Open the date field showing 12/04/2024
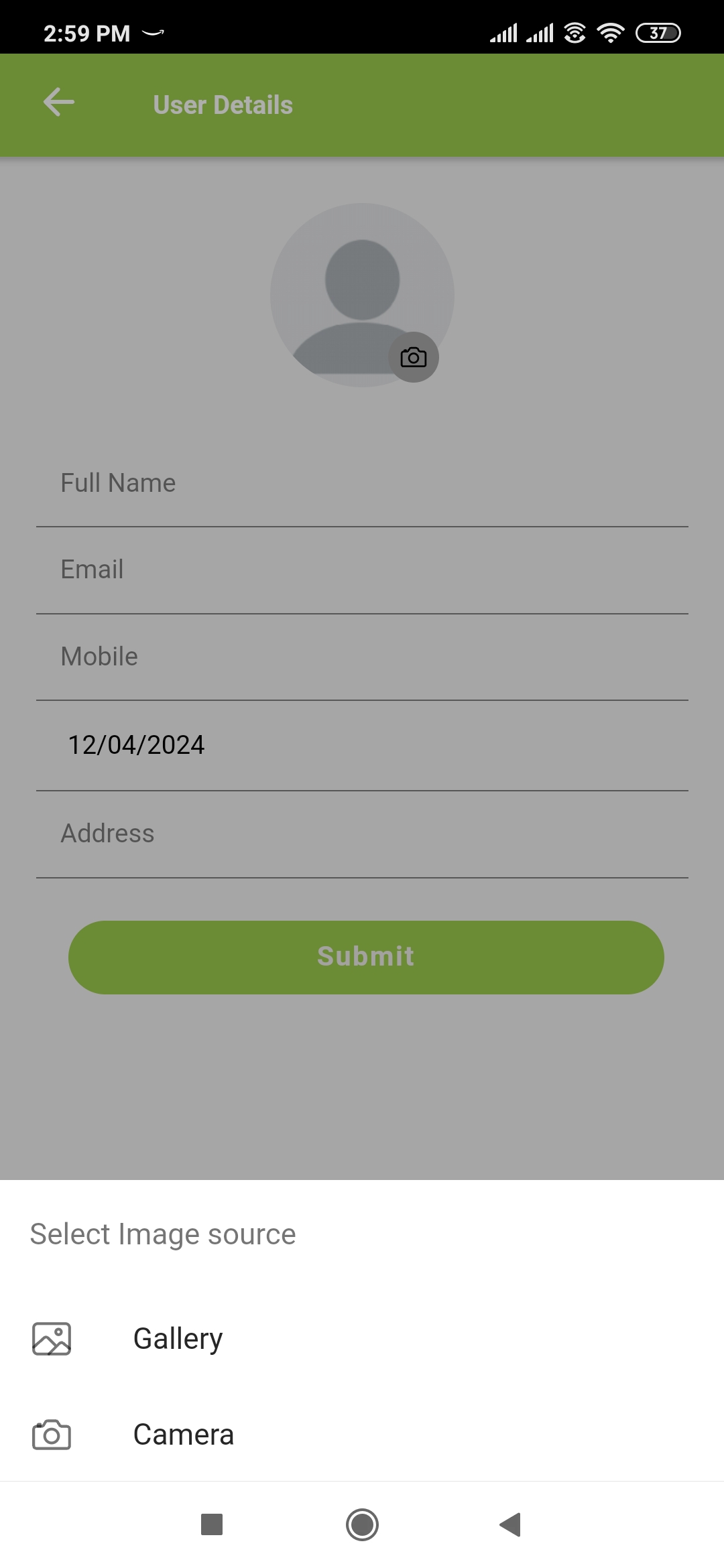The image size is (724, 1568). pos(362,745)
